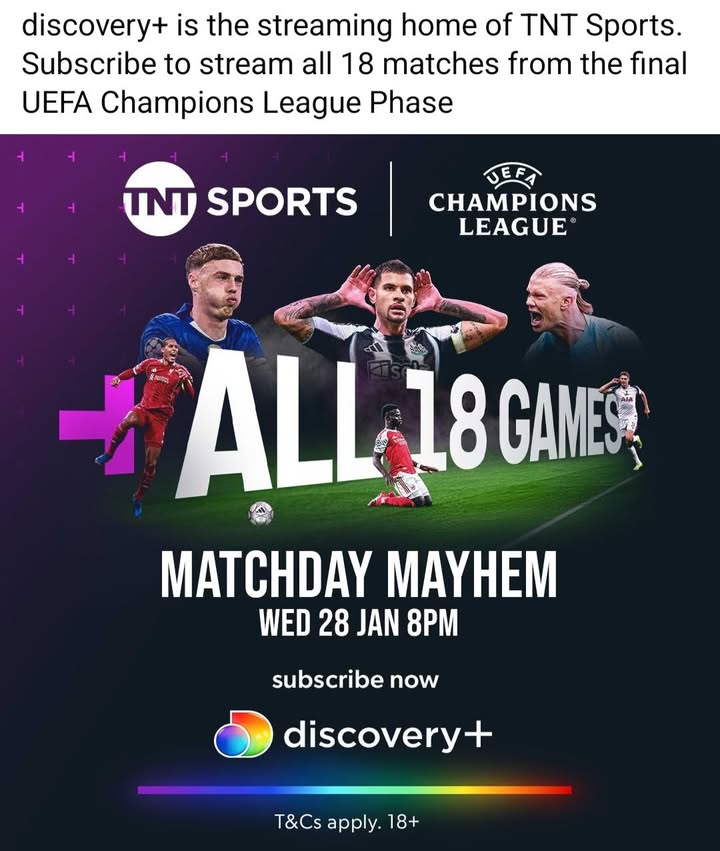Open the TNT Sports Champions League ad image
The height and width of the screenshot is (851, 720).
pos(360,490)
